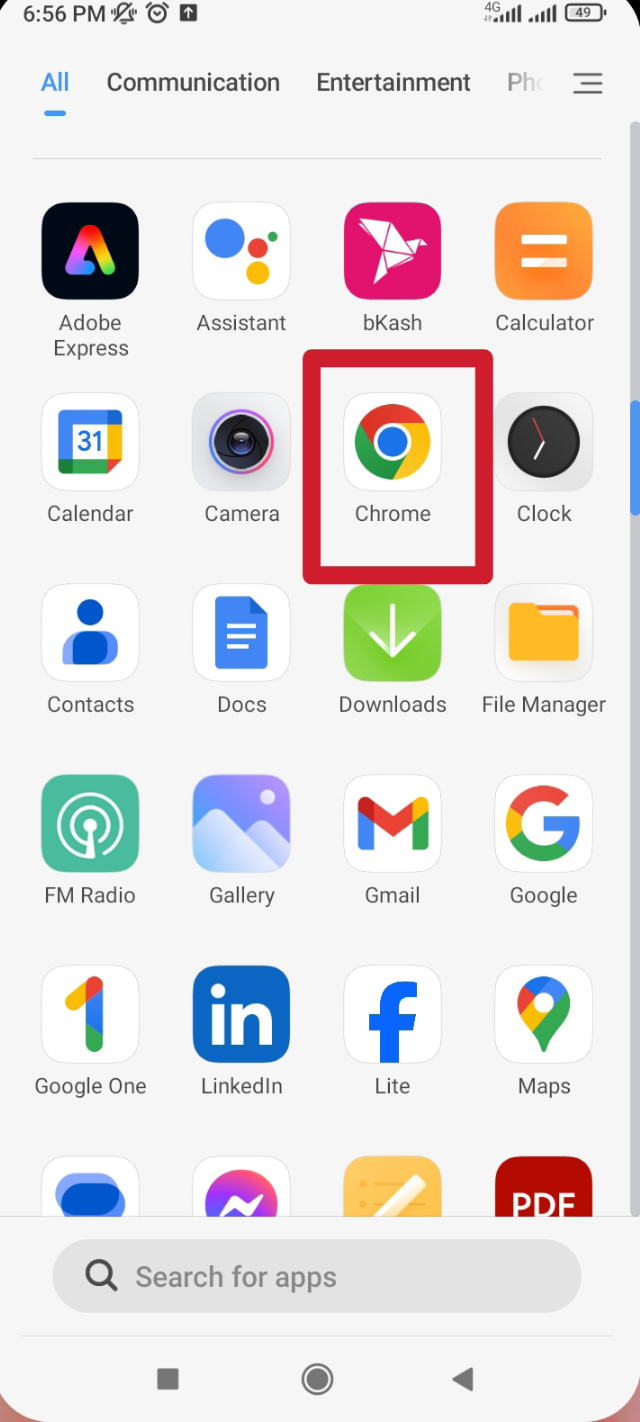
Task: Switch to the Entertainment tab
Action: click(393, 83)
